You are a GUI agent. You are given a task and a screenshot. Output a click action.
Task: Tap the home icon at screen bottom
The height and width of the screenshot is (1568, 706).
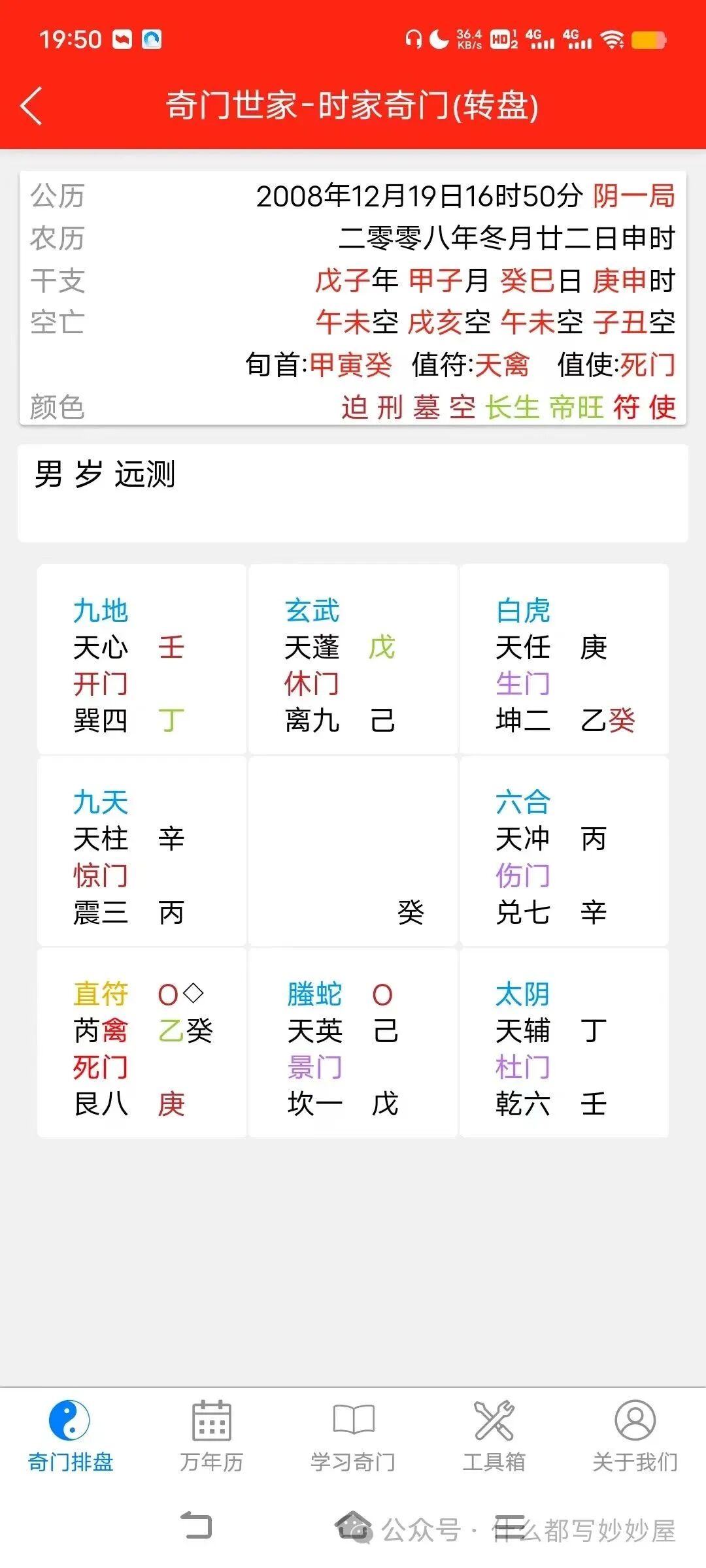pos(353,1526)
